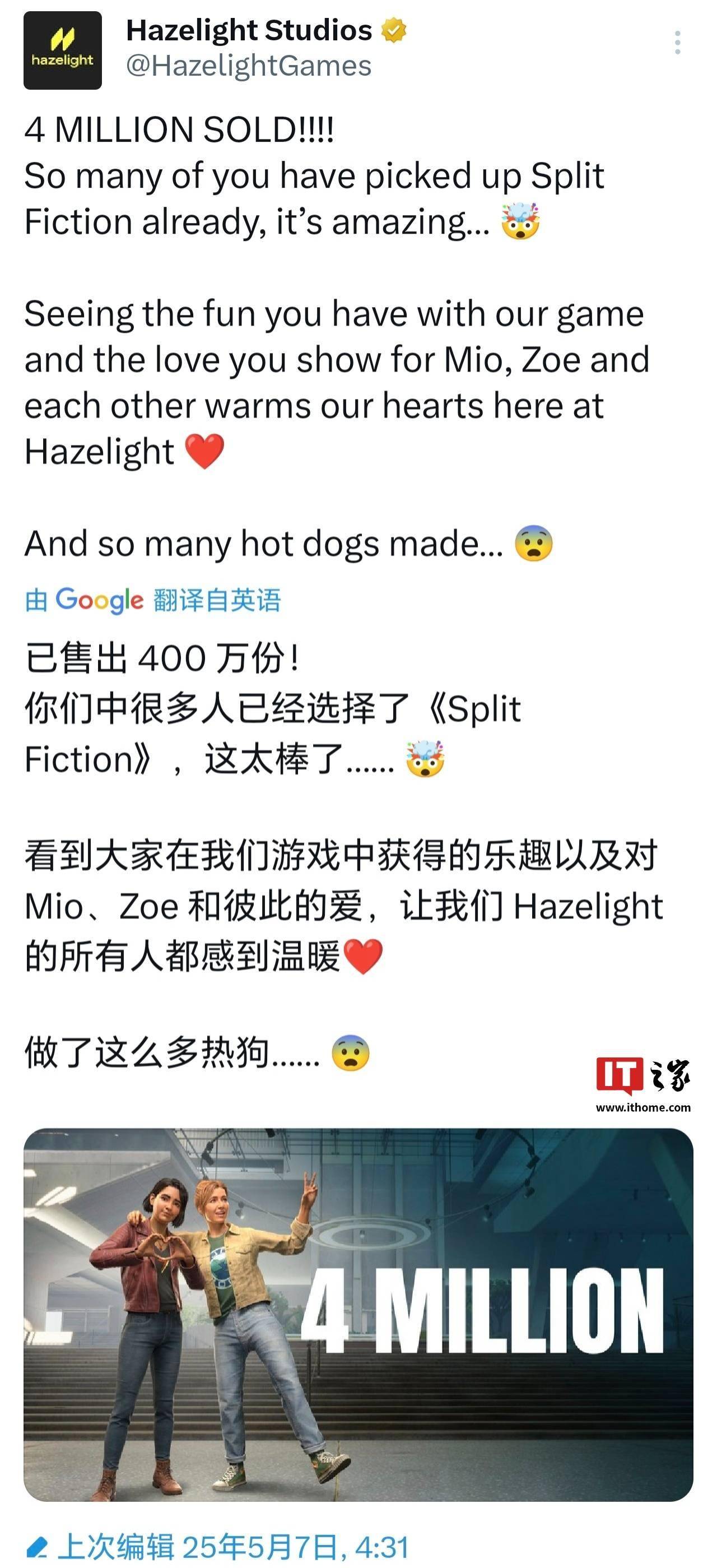Viewport: 717px width, 1568px height.
Task: Open Hazelight Studios profile avatar
Action: tap(63, 50)
